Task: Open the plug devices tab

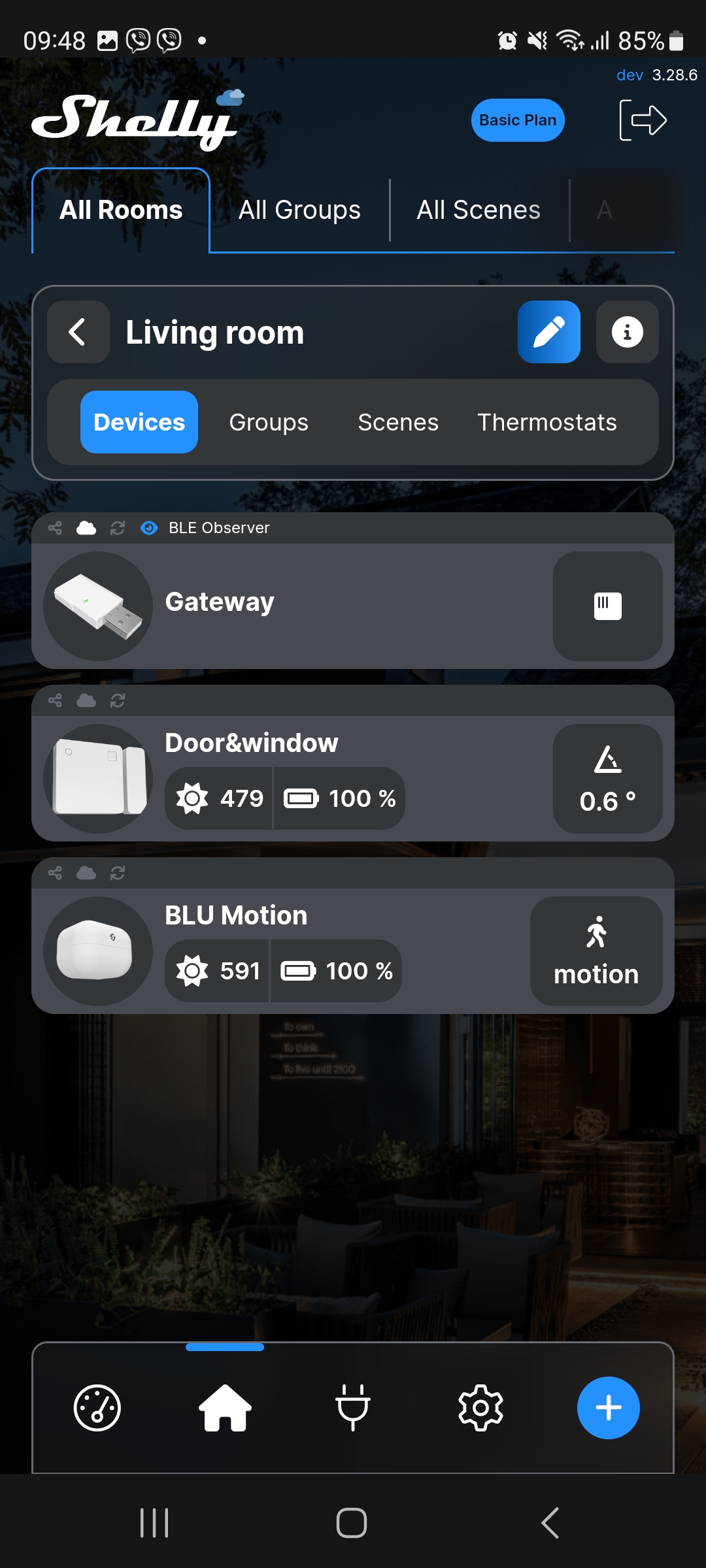Action: pyautogui.click(x=352, y=1408)
